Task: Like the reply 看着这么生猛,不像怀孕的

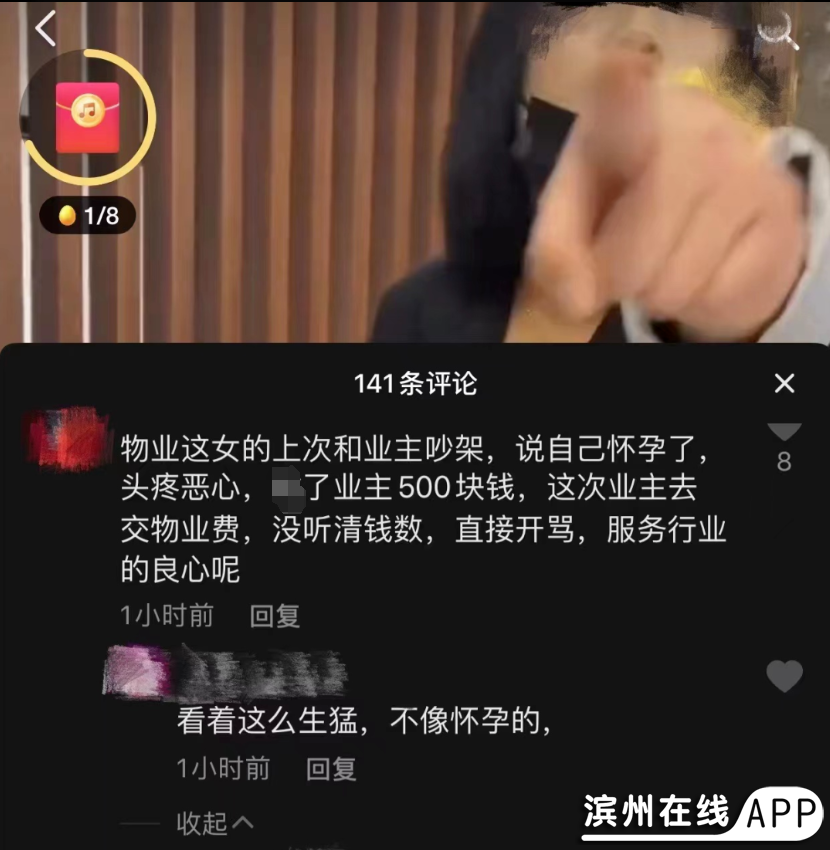Action: click(784, 677)
